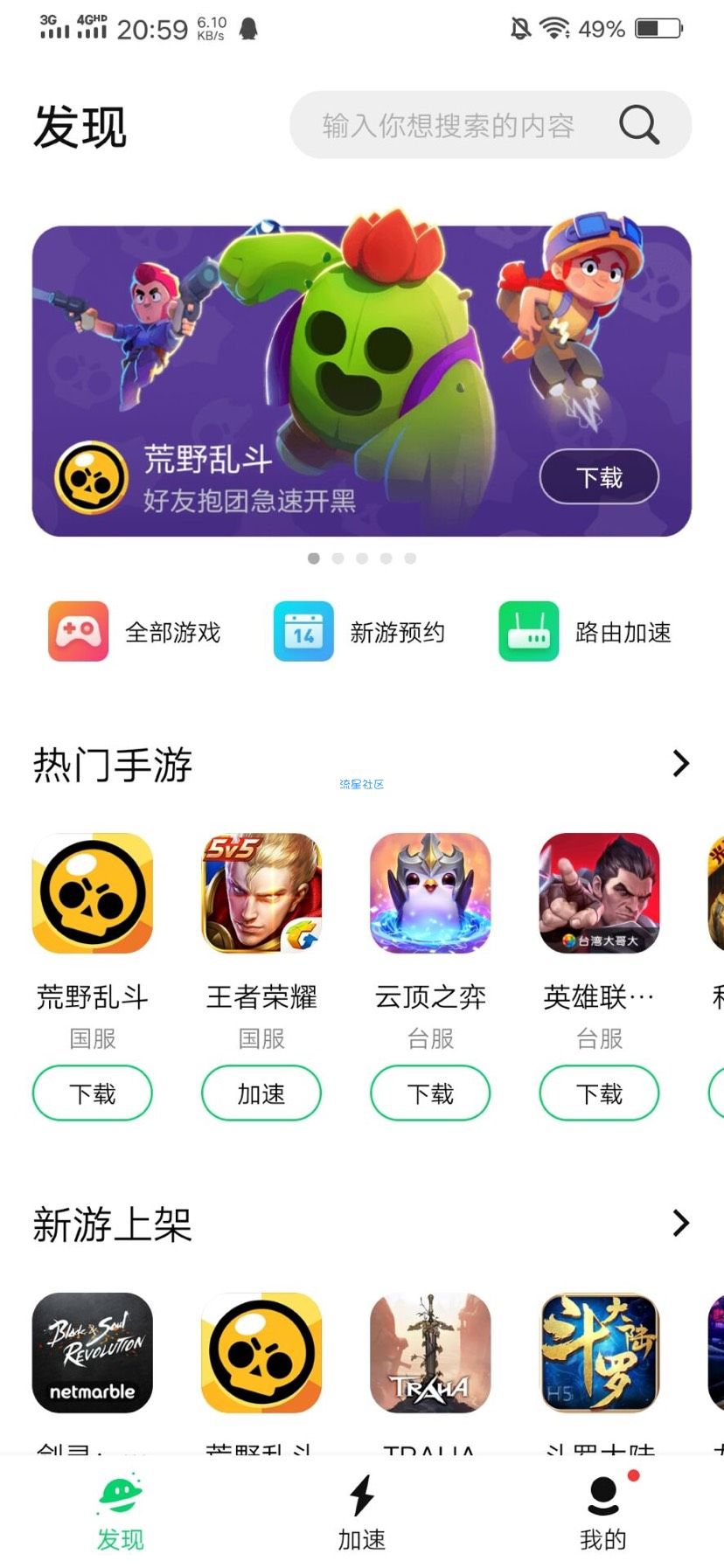Open 新游预约 section
This screenshot has height=1568, width=724.
pos(359,632)
